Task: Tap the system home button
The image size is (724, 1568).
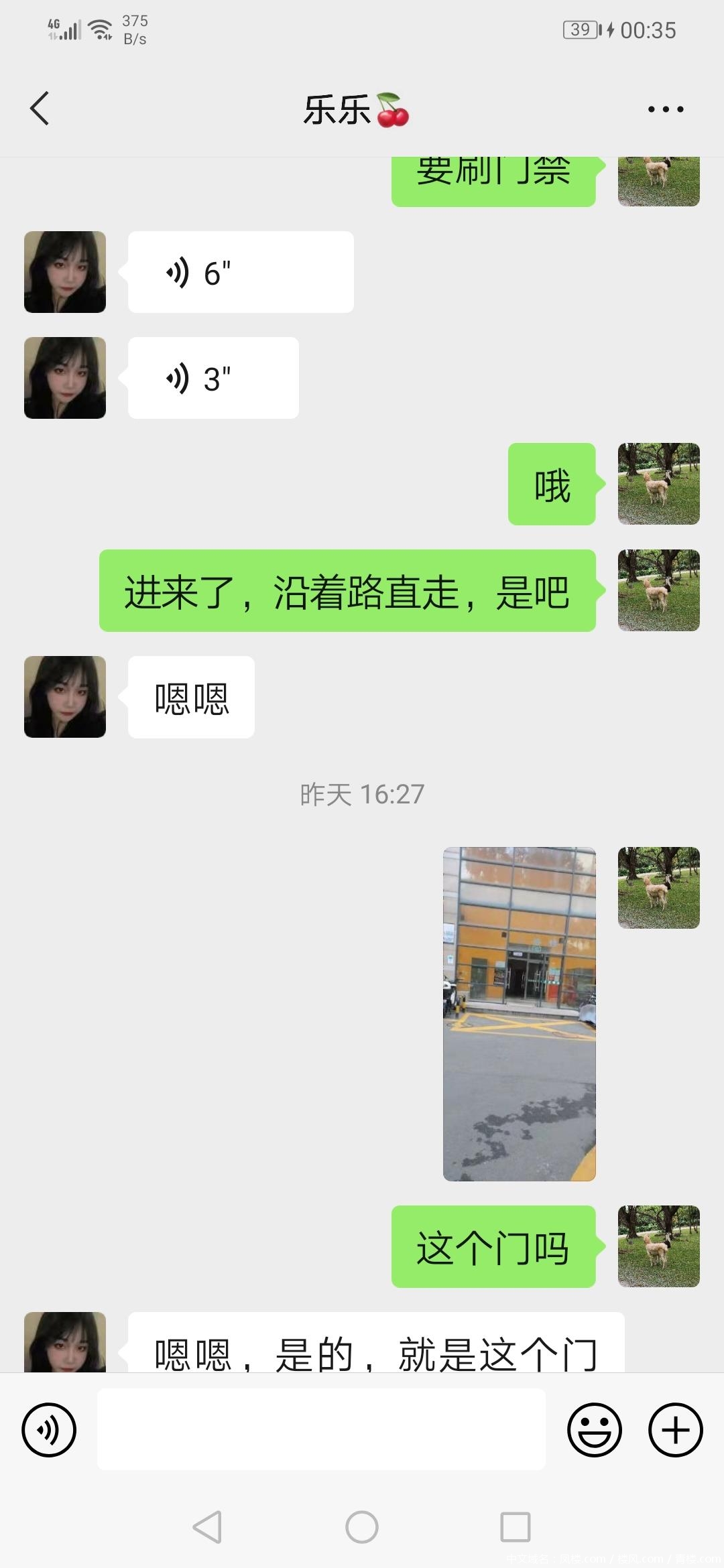Action: coord(362,1528)
